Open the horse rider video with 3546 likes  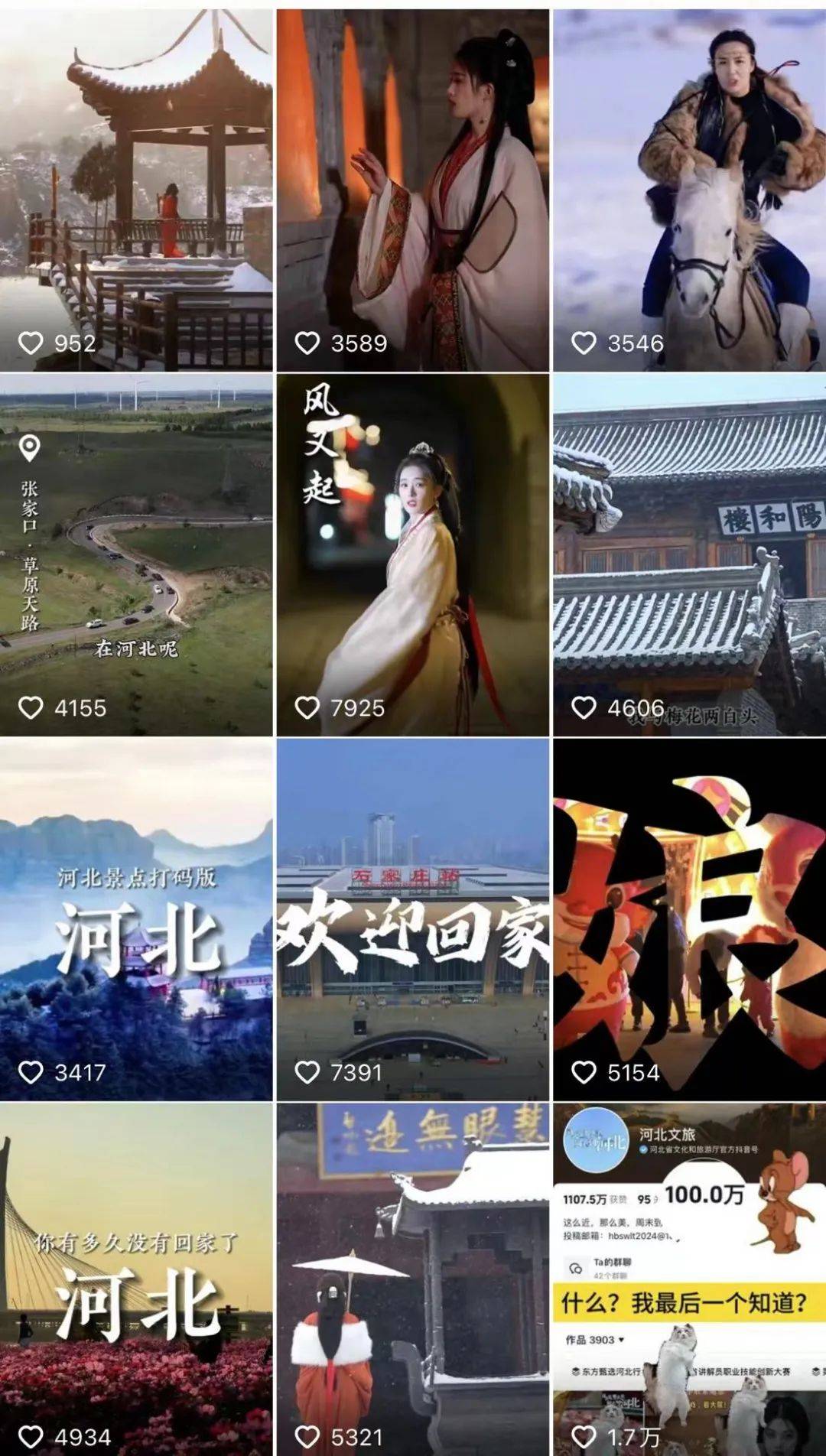pos(690,190)
